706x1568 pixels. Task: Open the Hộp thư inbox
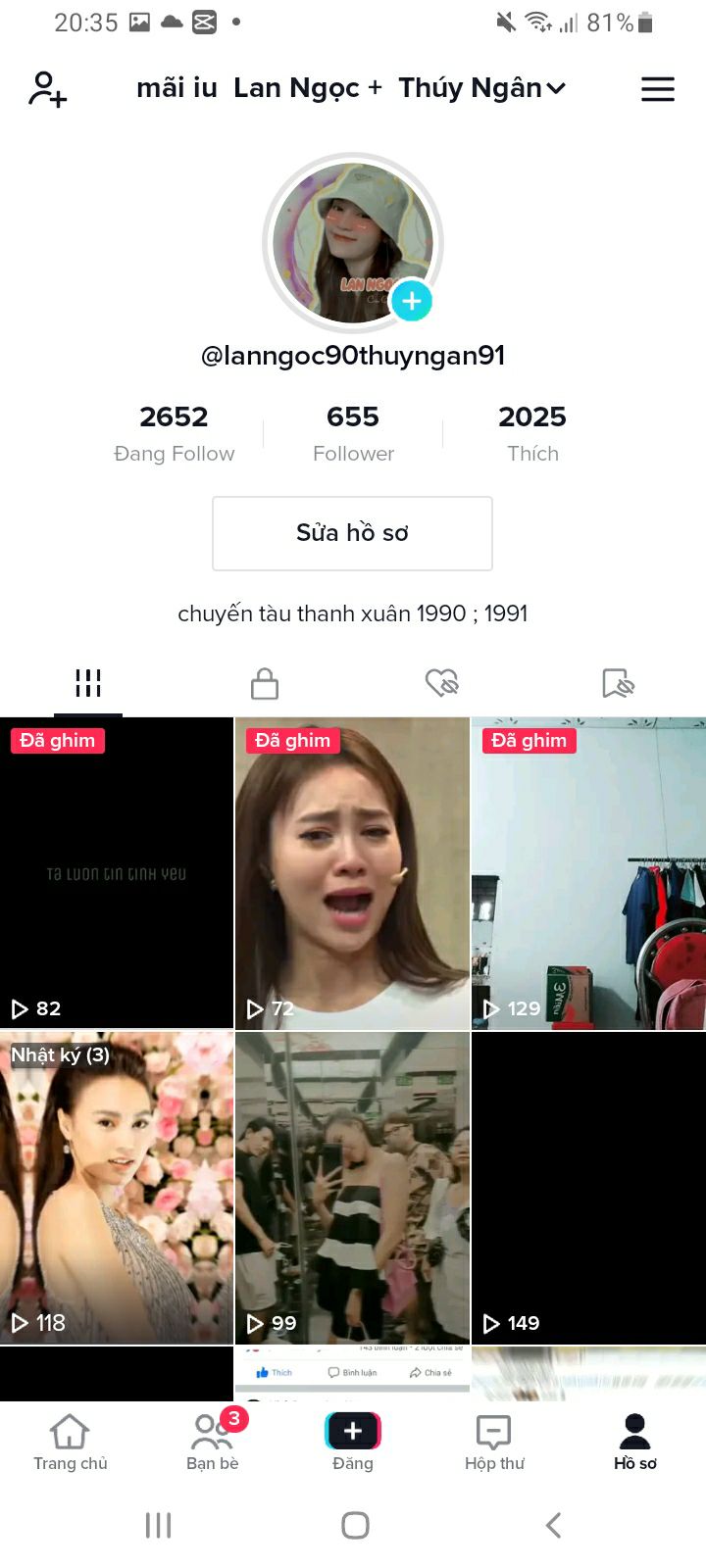494,1443
